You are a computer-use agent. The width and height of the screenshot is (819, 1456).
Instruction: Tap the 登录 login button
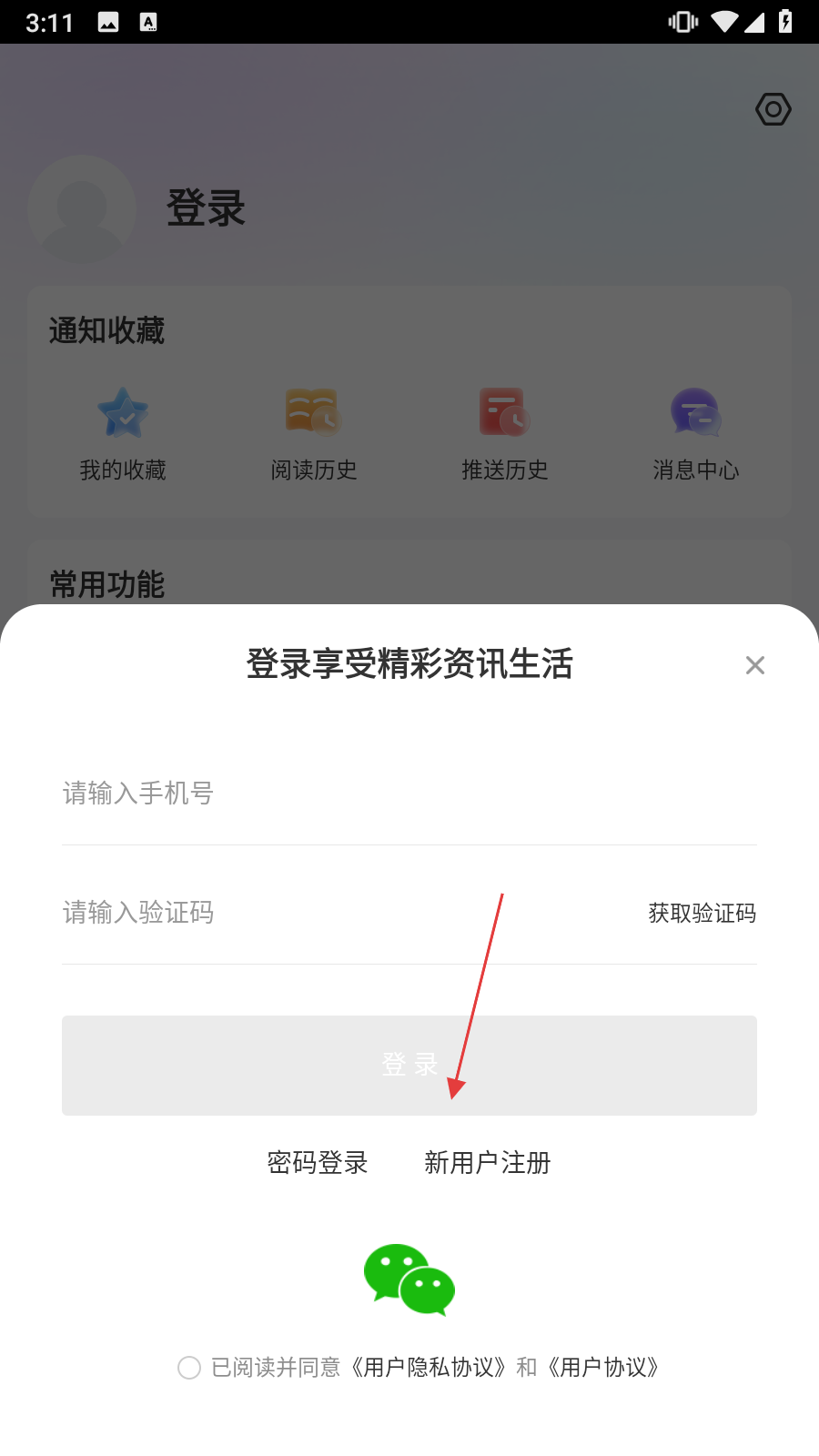[x=409, y=1065]
